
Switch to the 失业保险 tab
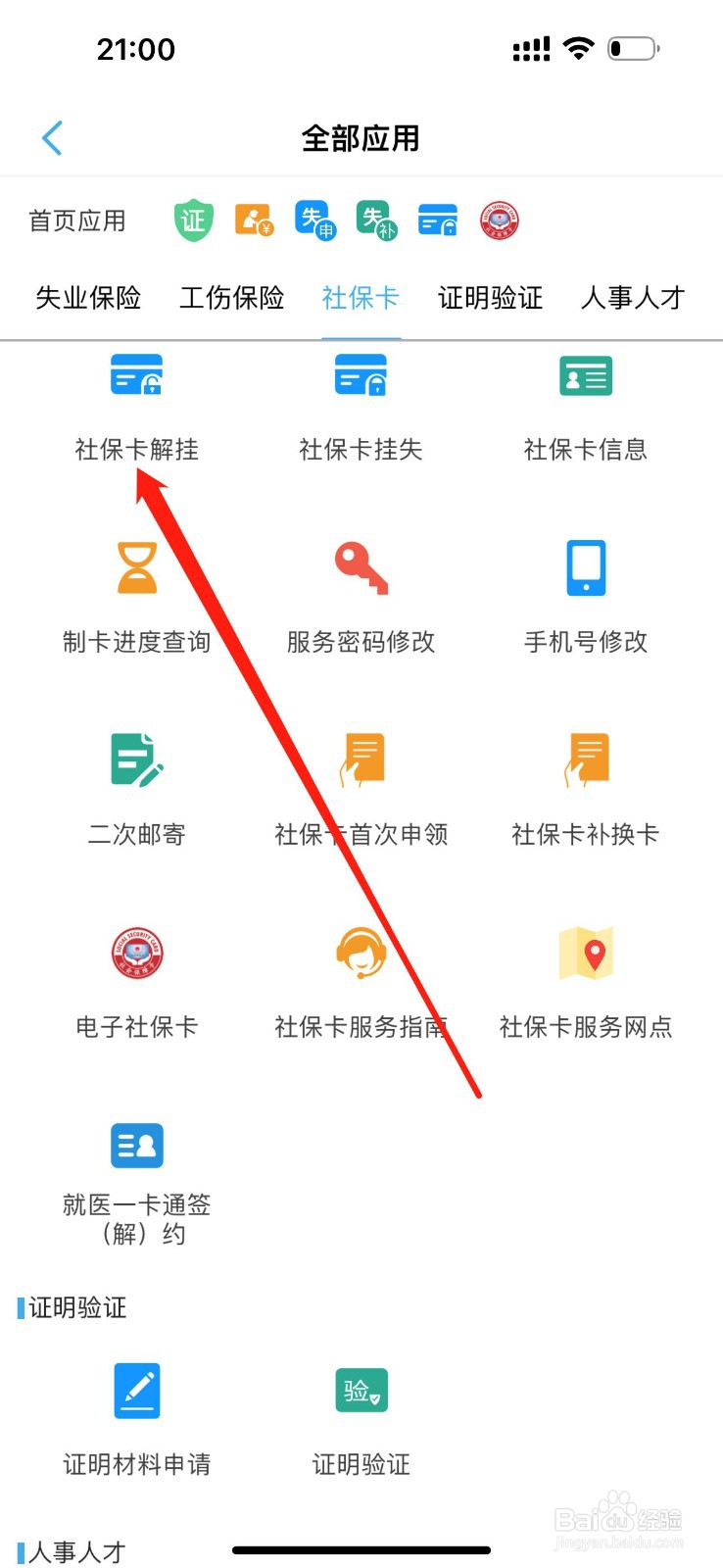click(88, 298)
